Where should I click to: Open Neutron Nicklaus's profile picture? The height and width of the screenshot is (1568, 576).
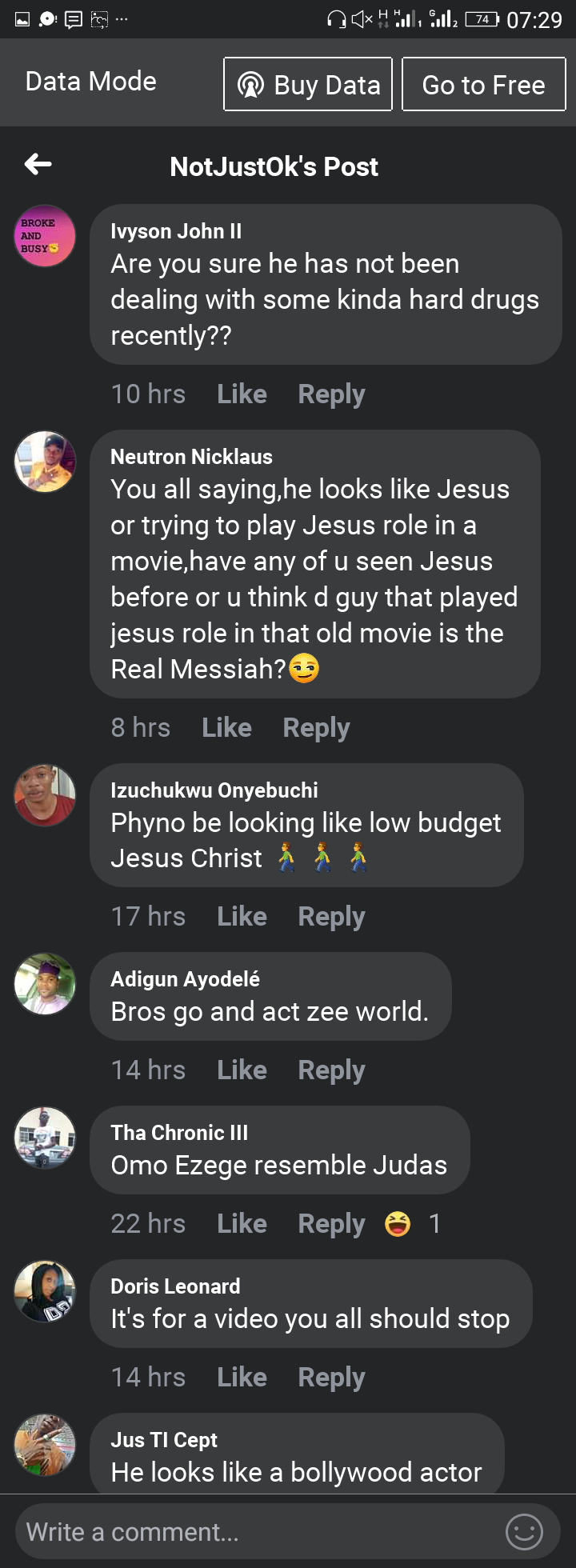tap(46, 462)
